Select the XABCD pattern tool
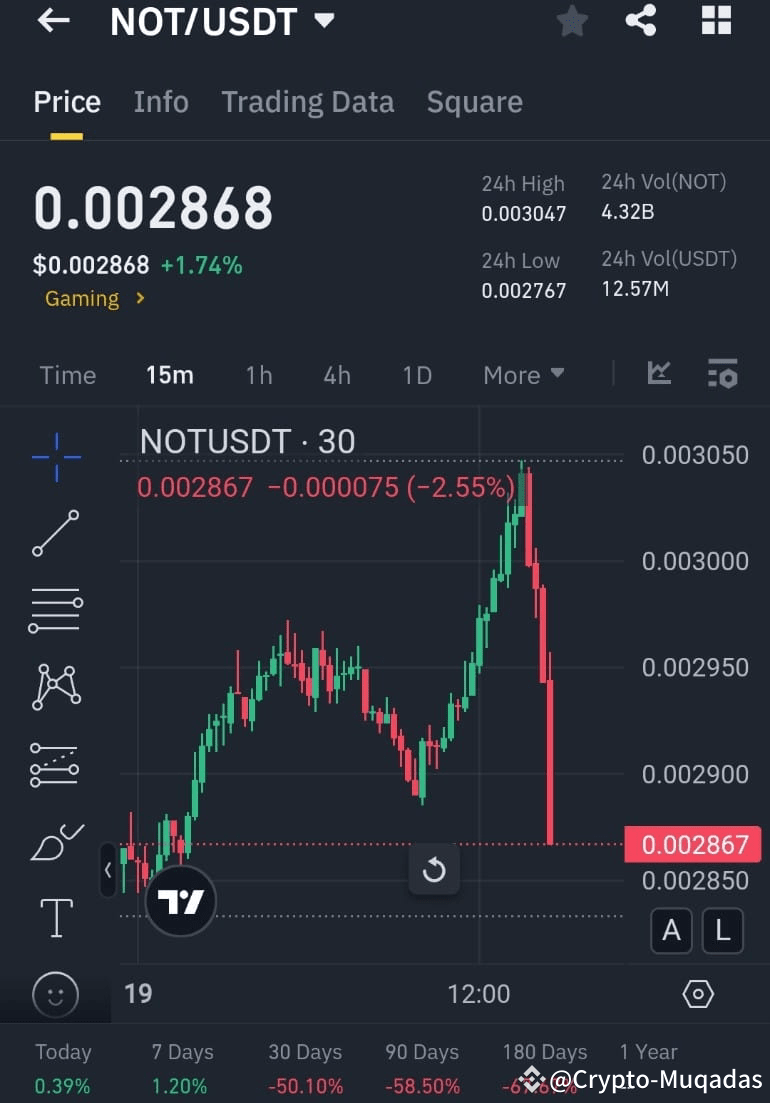 pos(55,687)
